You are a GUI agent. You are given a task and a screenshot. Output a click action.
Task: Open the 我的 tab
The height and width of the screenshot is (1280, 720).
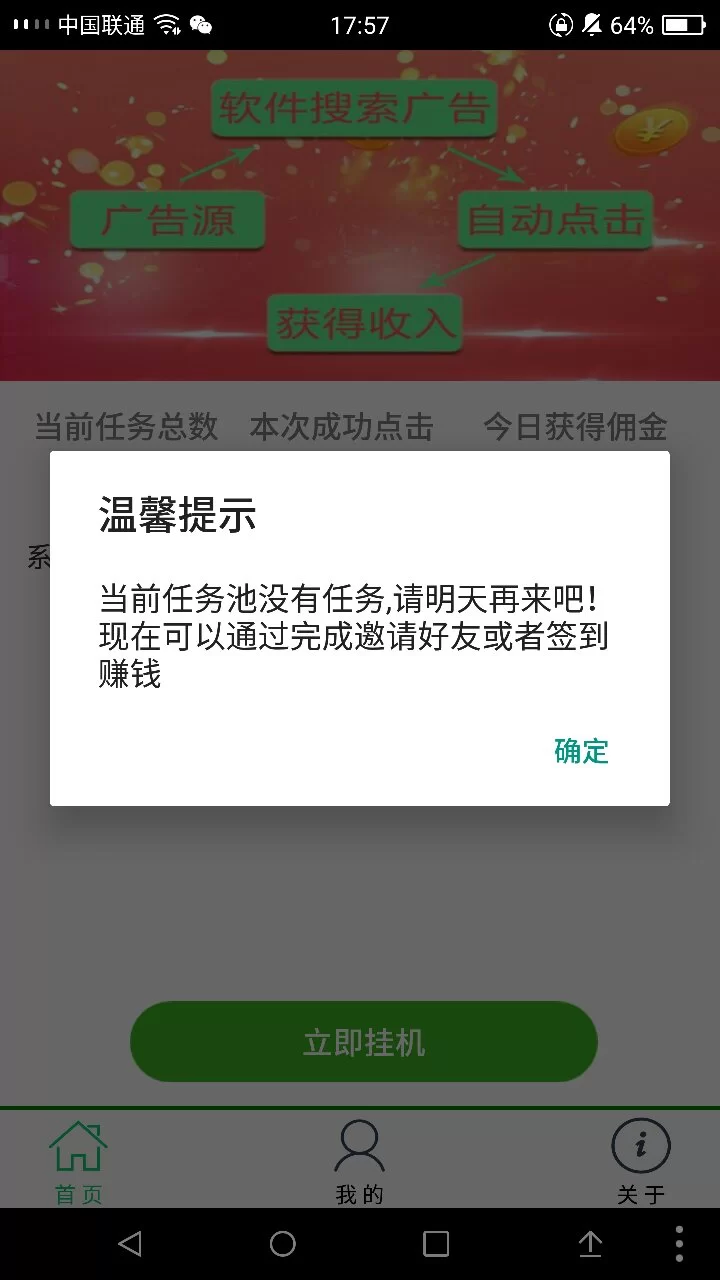point(359,1160)
